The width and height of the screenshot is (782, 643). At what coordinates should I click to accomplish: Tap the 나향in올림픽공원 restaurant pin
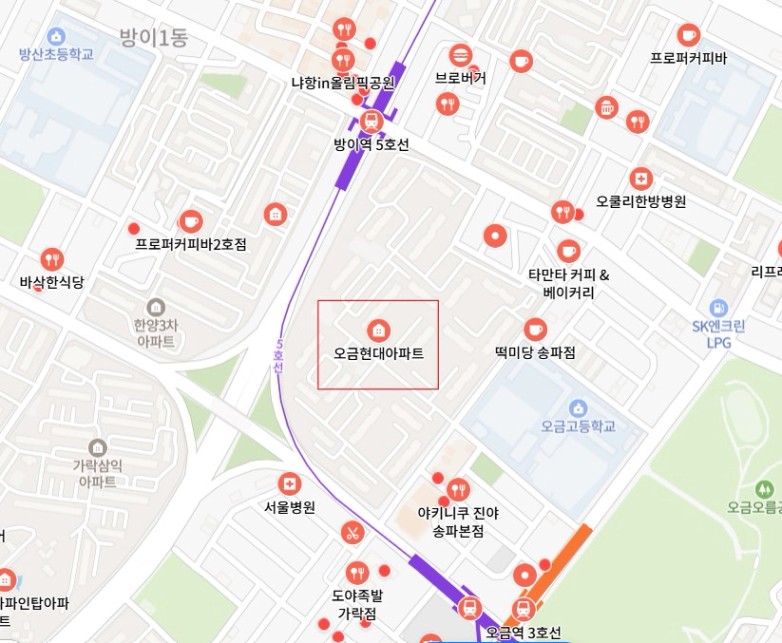point(344,60)
